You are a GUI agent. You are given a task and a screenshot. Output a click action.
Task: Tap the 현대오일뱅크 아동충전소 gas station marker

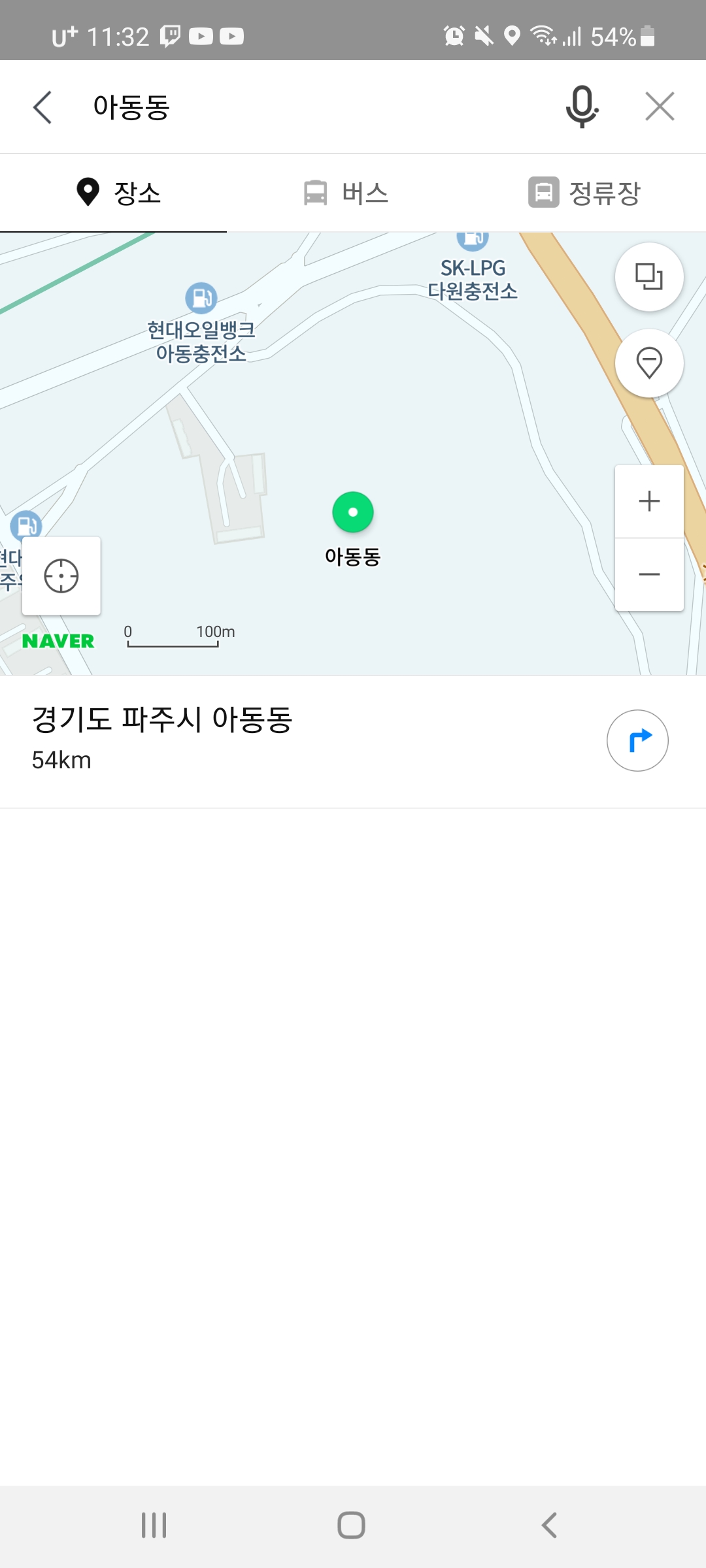click(x=201, y=299)
